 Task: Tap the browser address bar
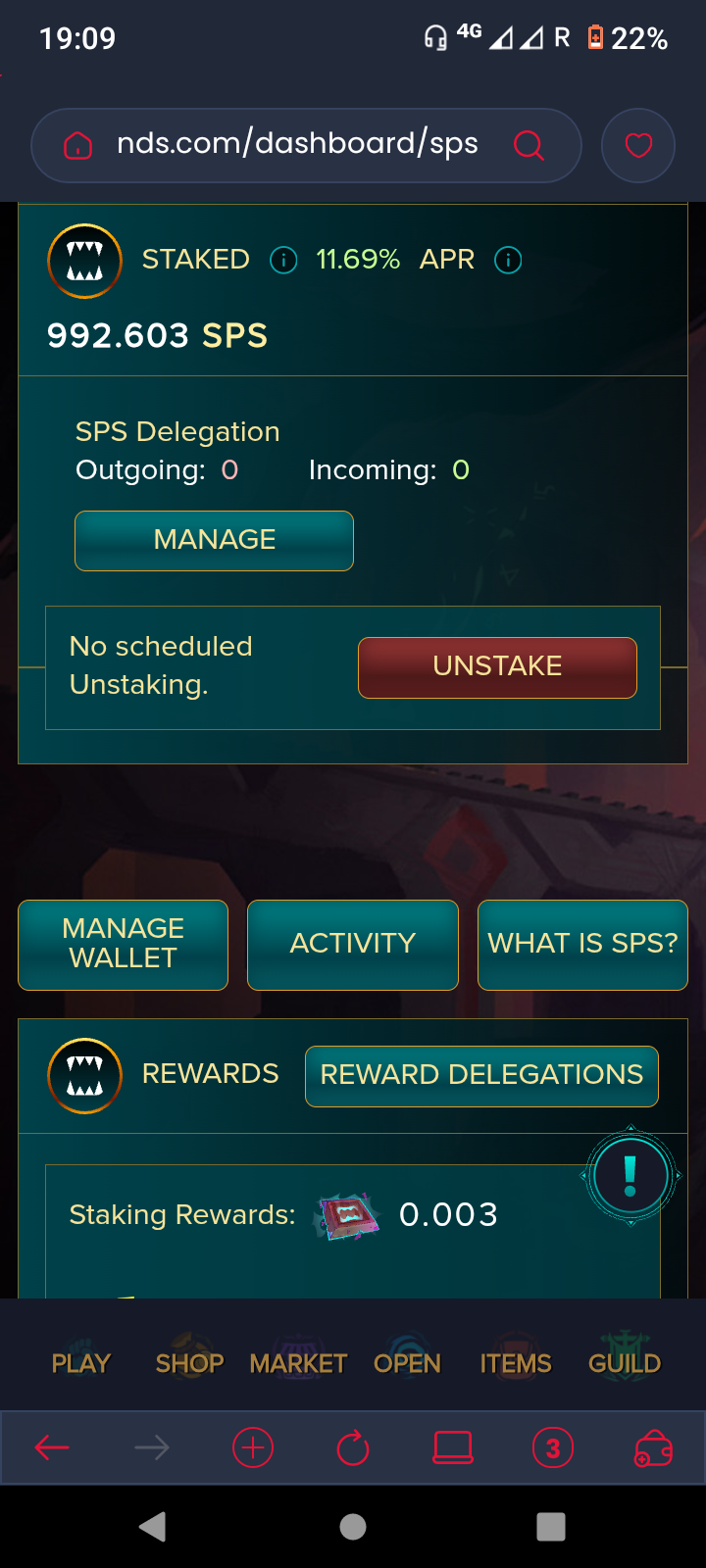tap(306, 145)
